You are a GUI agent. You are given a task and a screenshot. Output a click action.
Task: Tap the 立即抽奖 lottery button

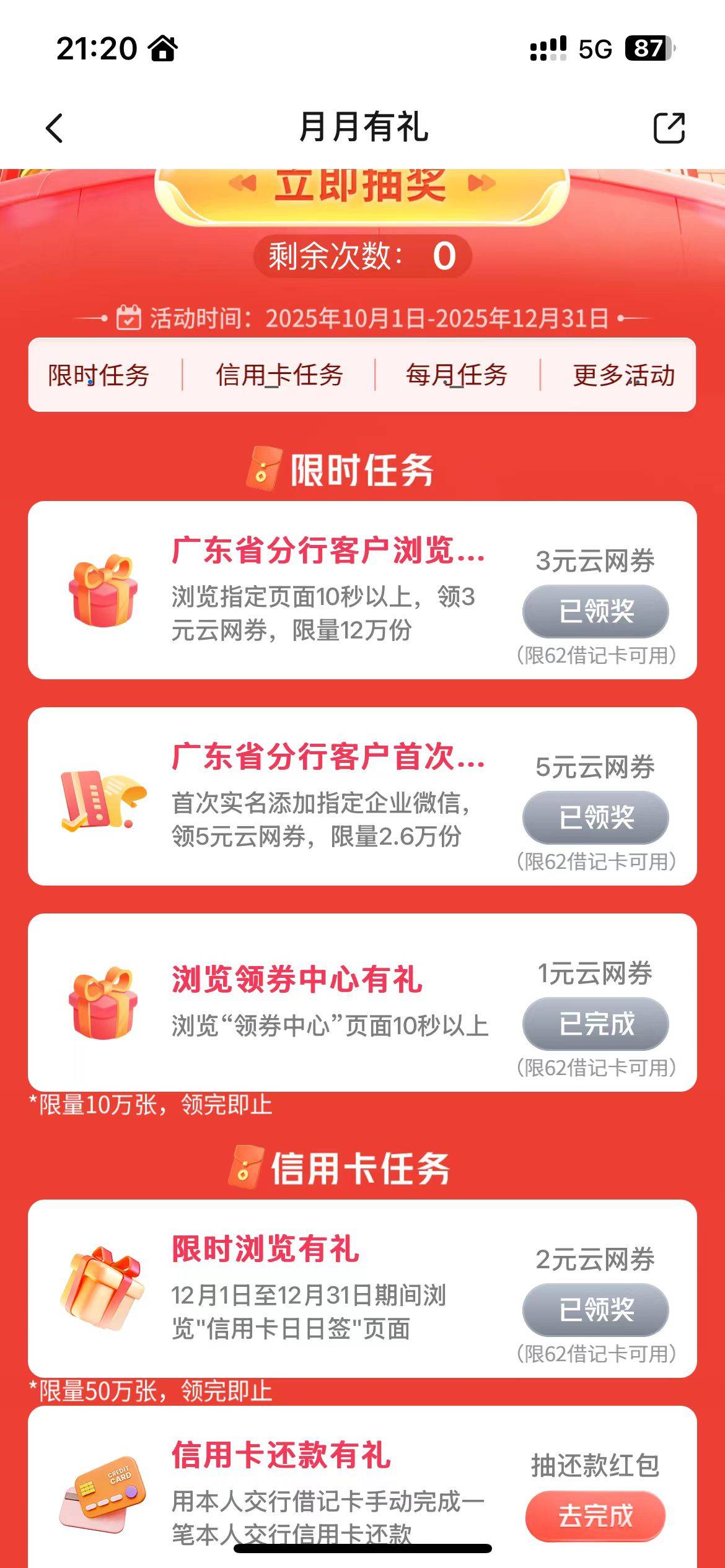pos(361,189)
